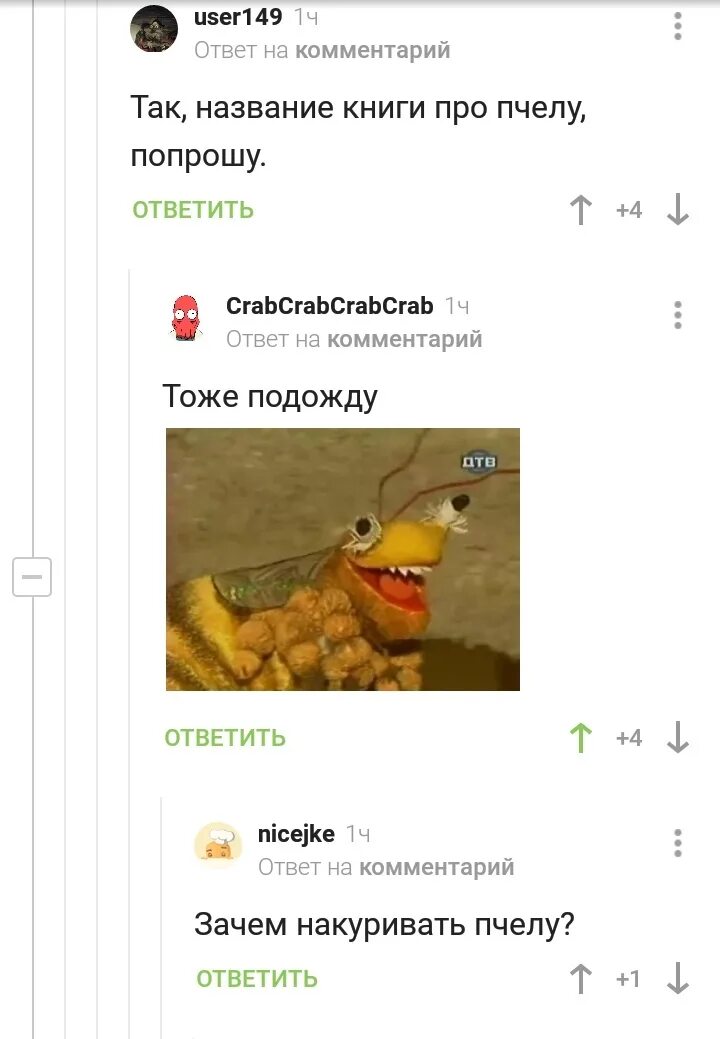Open overflow menu on user149's comment
720x1039 pixels.
[678, 26]
